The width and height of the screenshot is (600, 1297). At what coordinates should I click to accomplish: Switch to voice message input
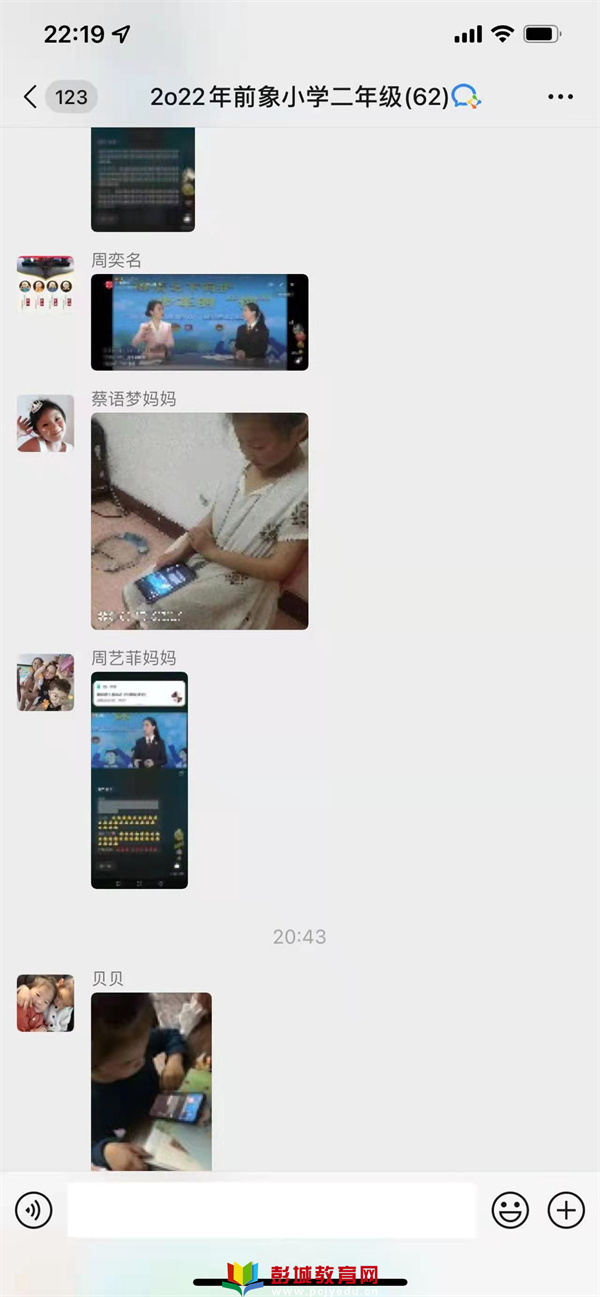[33, 1211]
